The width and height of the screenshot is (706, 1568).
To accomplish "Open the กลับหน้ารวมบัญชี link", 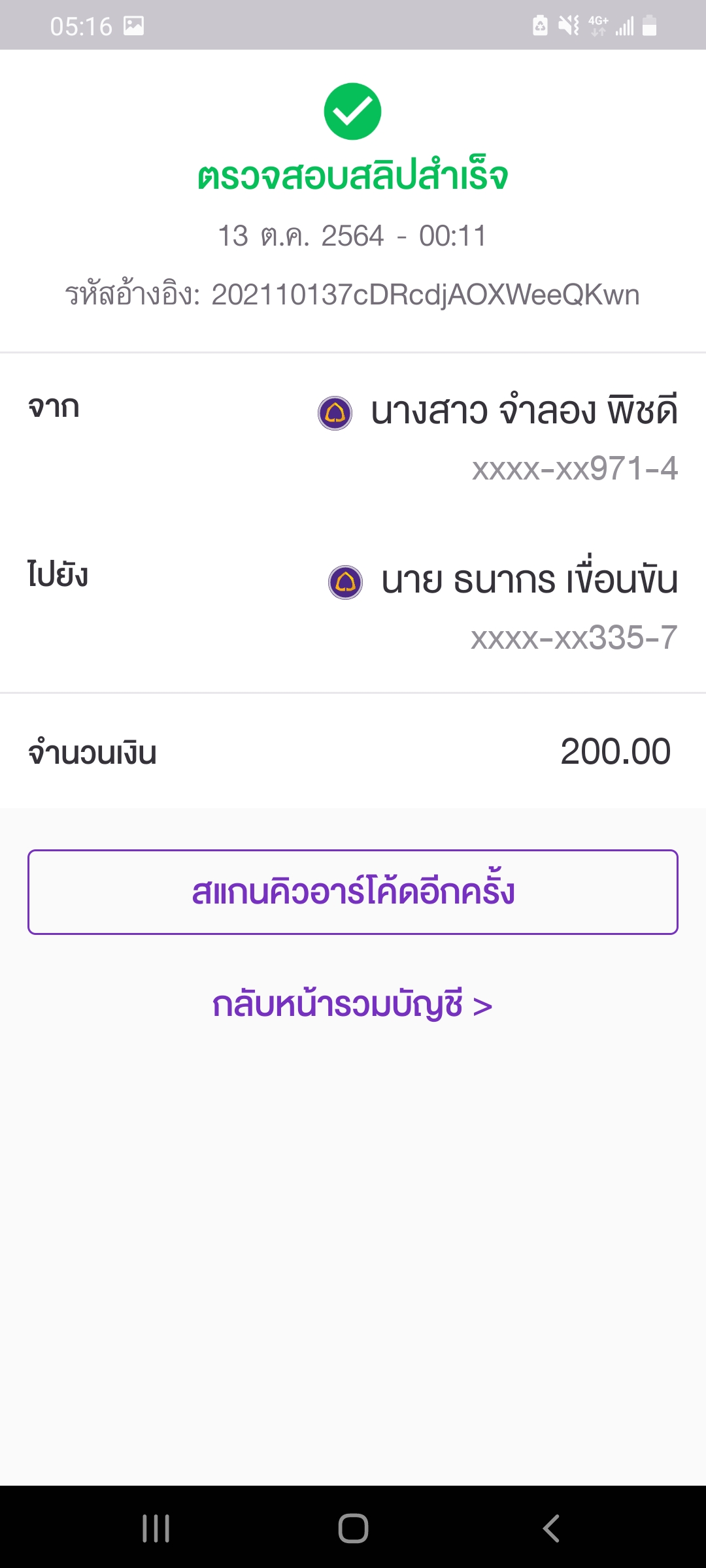I will [352, 1005].
